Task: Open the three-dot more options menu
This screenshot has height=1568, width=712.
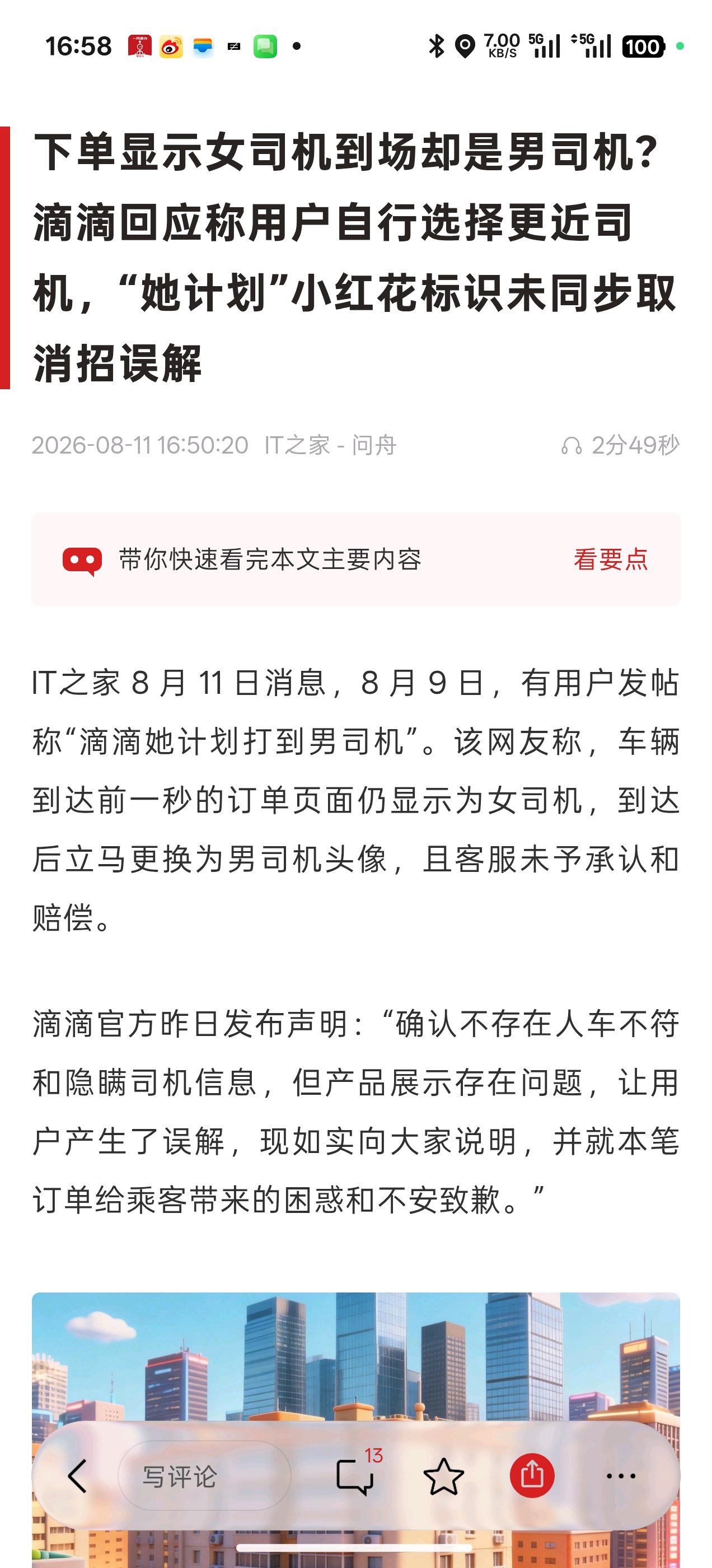Action: [621, 1476]
